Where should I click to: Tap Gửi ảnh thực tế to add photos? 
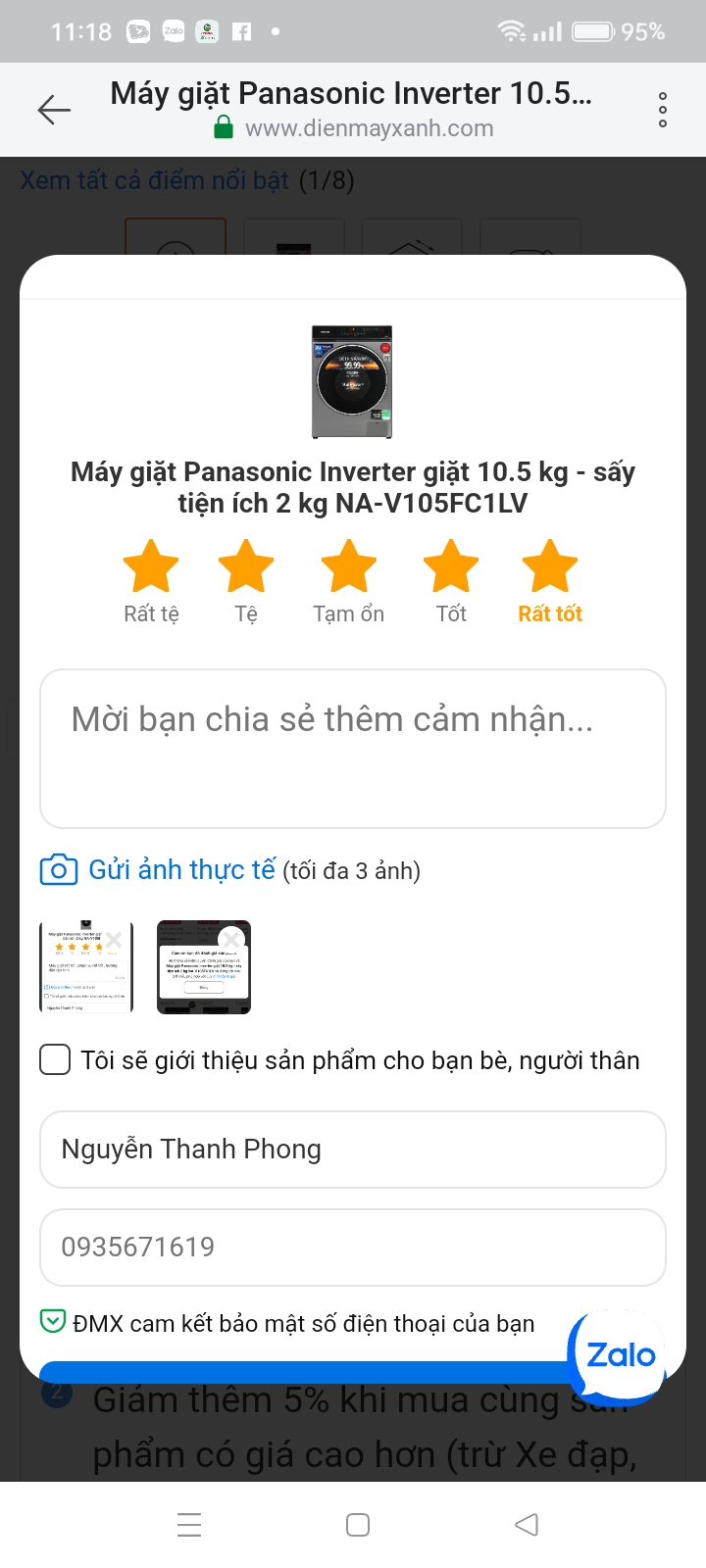181,870
